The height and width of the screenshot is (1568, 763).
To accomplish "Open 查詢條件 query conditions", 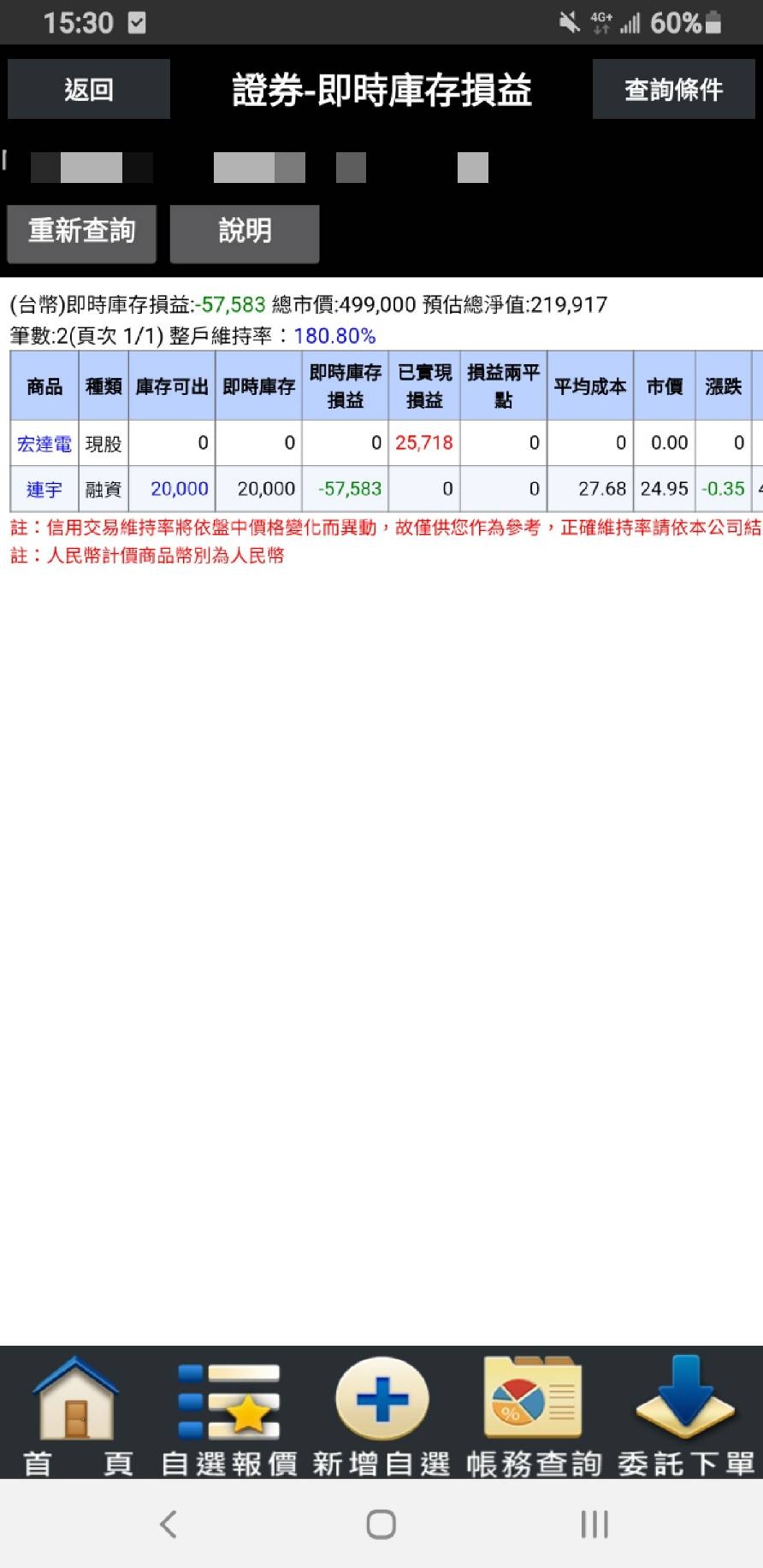I will [x=673, y=89].
